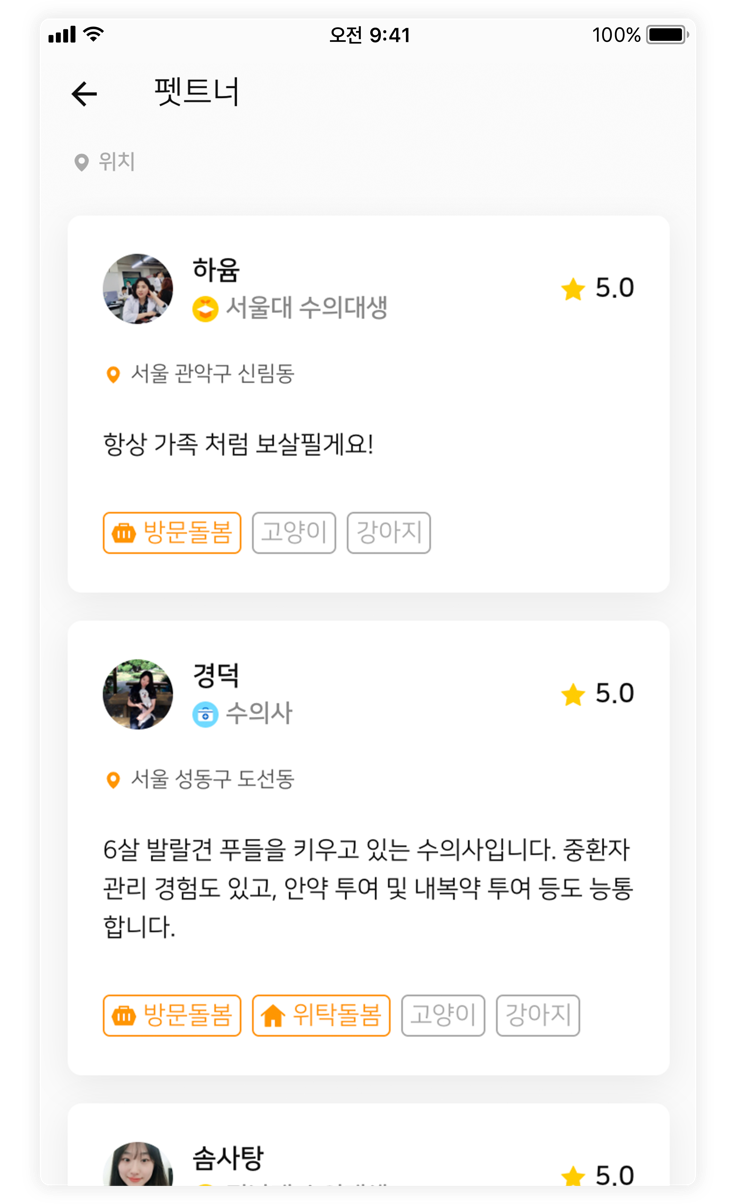The width and height of the screenshot is (736, 1204).
Task: Open 경덕's petsitter card
Action: pyautogui.click(x=368, y=847)
